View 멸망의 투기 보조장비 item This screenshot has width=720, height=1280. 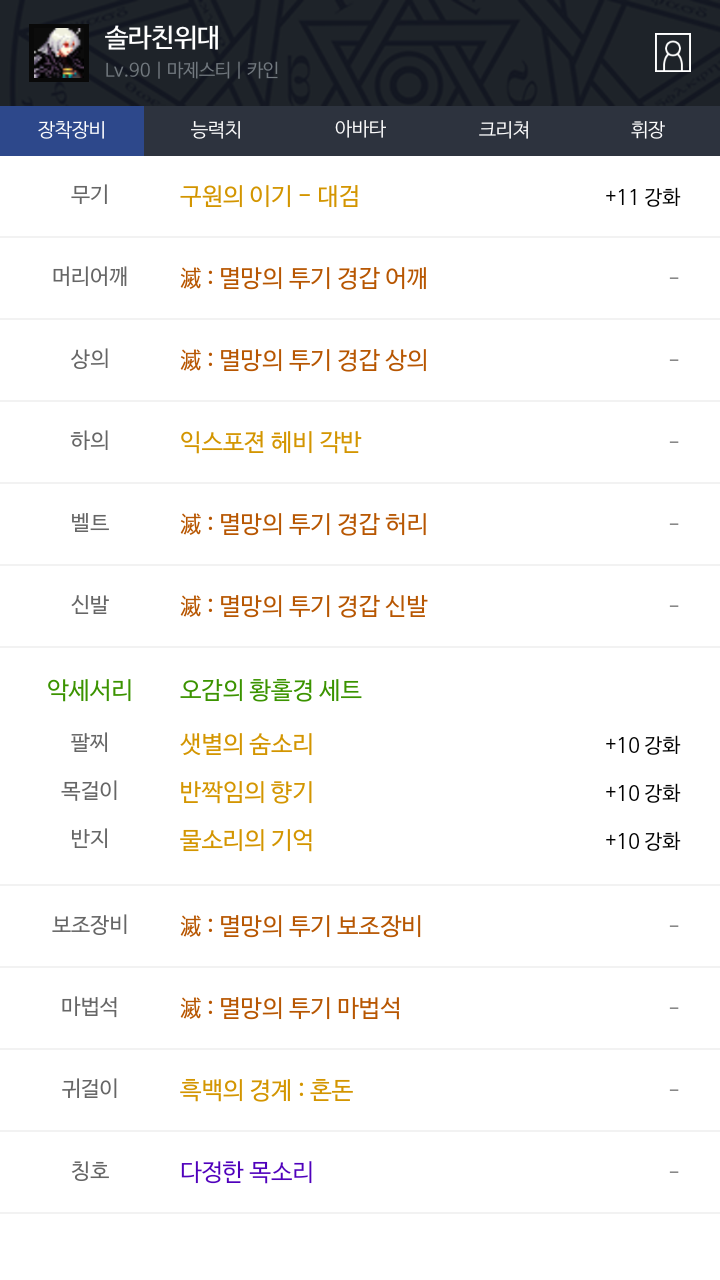[301, 926]
